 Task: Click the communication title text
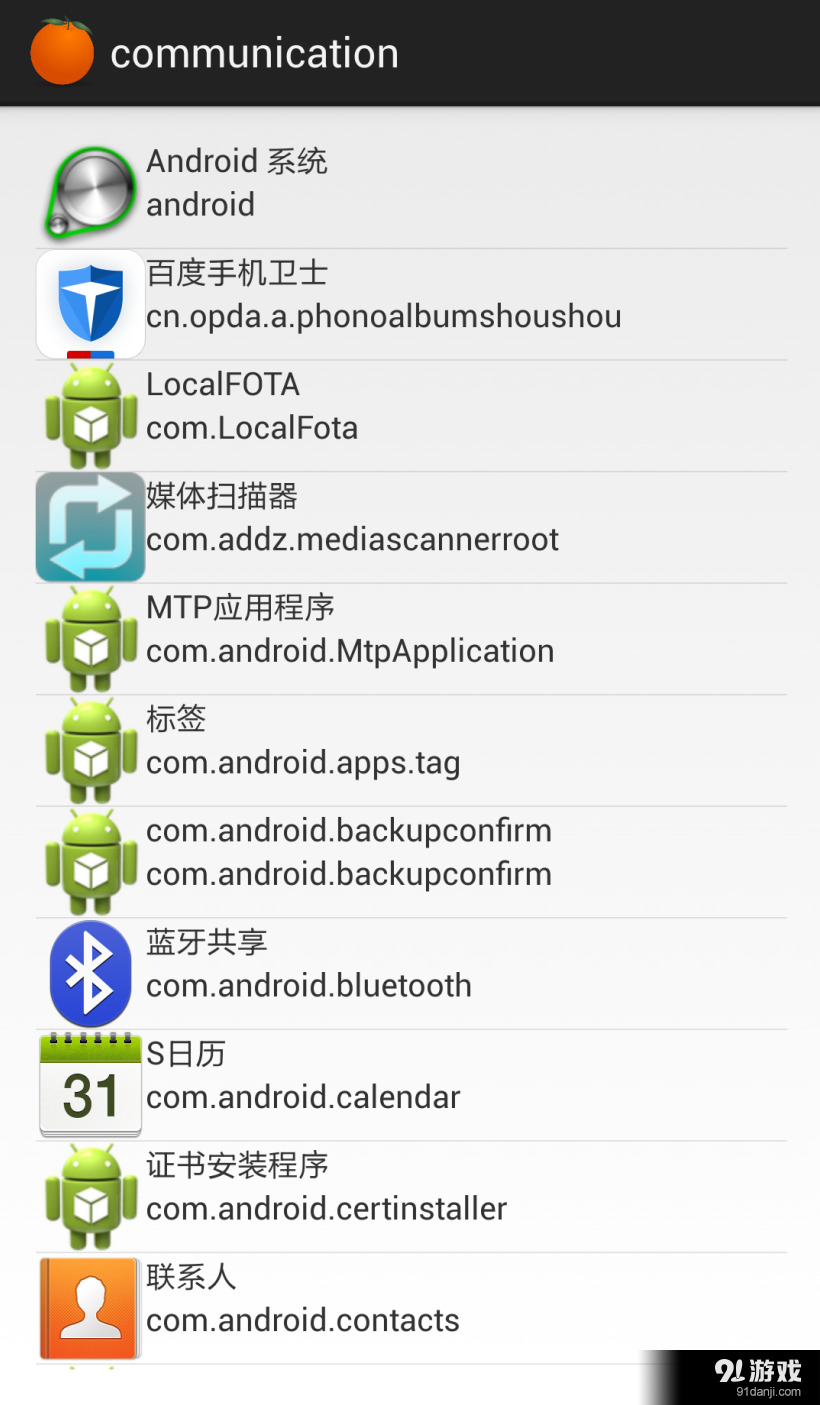(255, 53)
